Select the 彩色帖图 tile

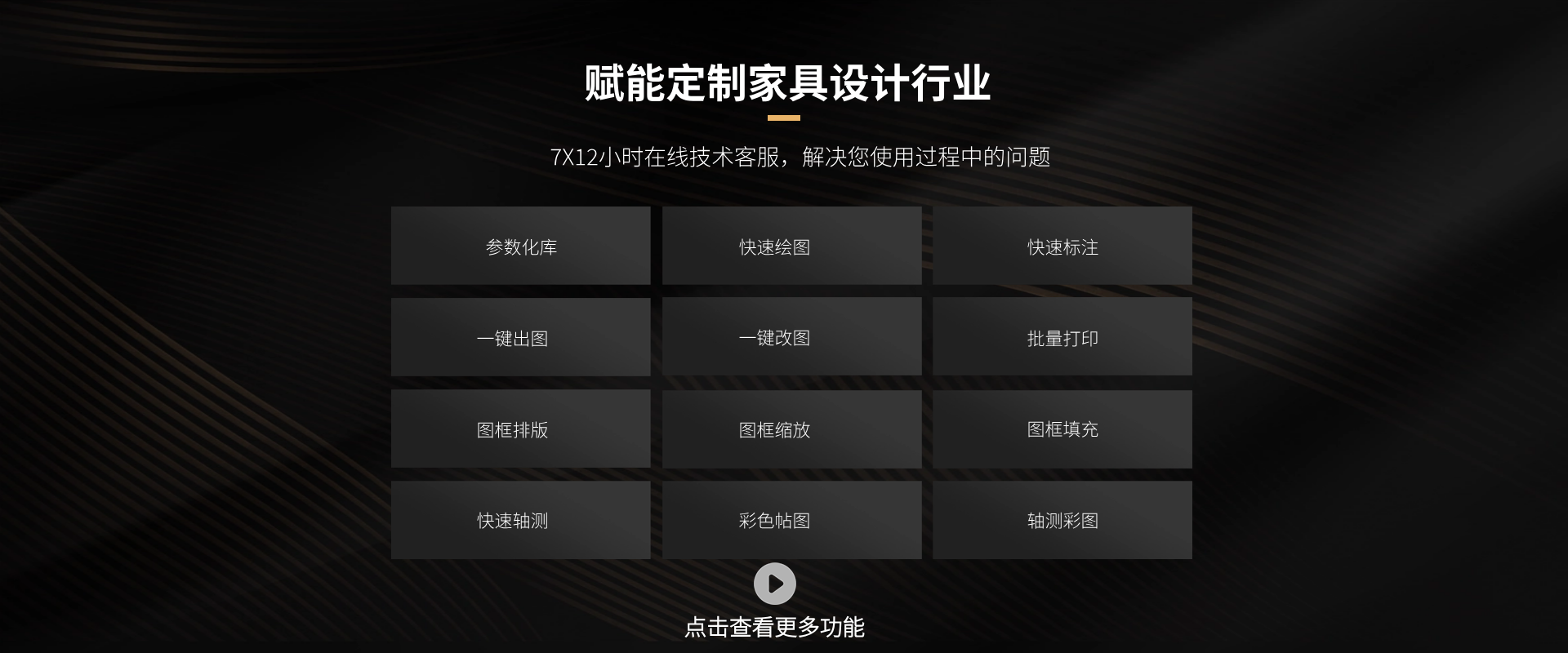click(791, 520)
